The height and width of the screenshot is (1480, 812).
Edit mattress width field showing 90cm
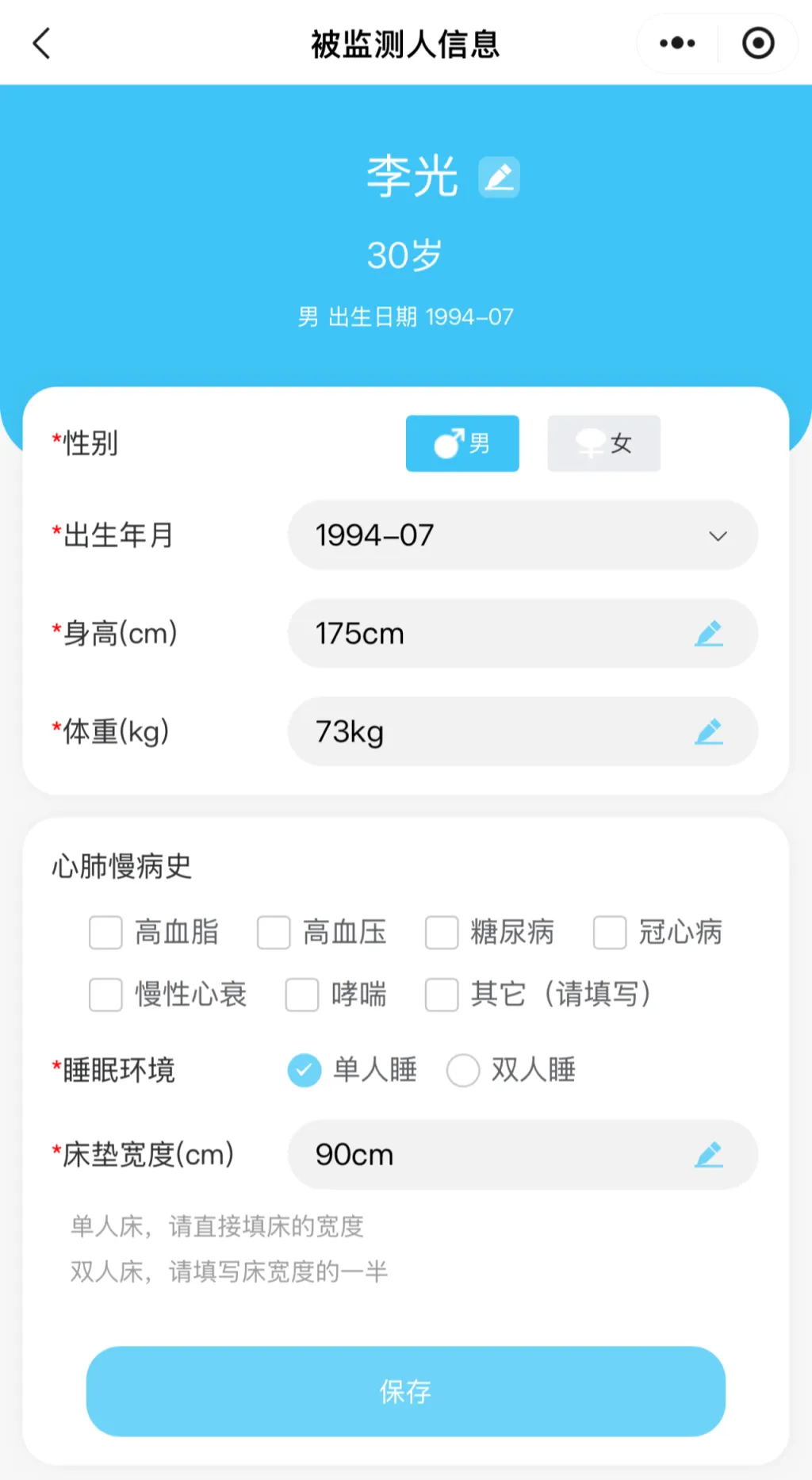pos(708,1155)
